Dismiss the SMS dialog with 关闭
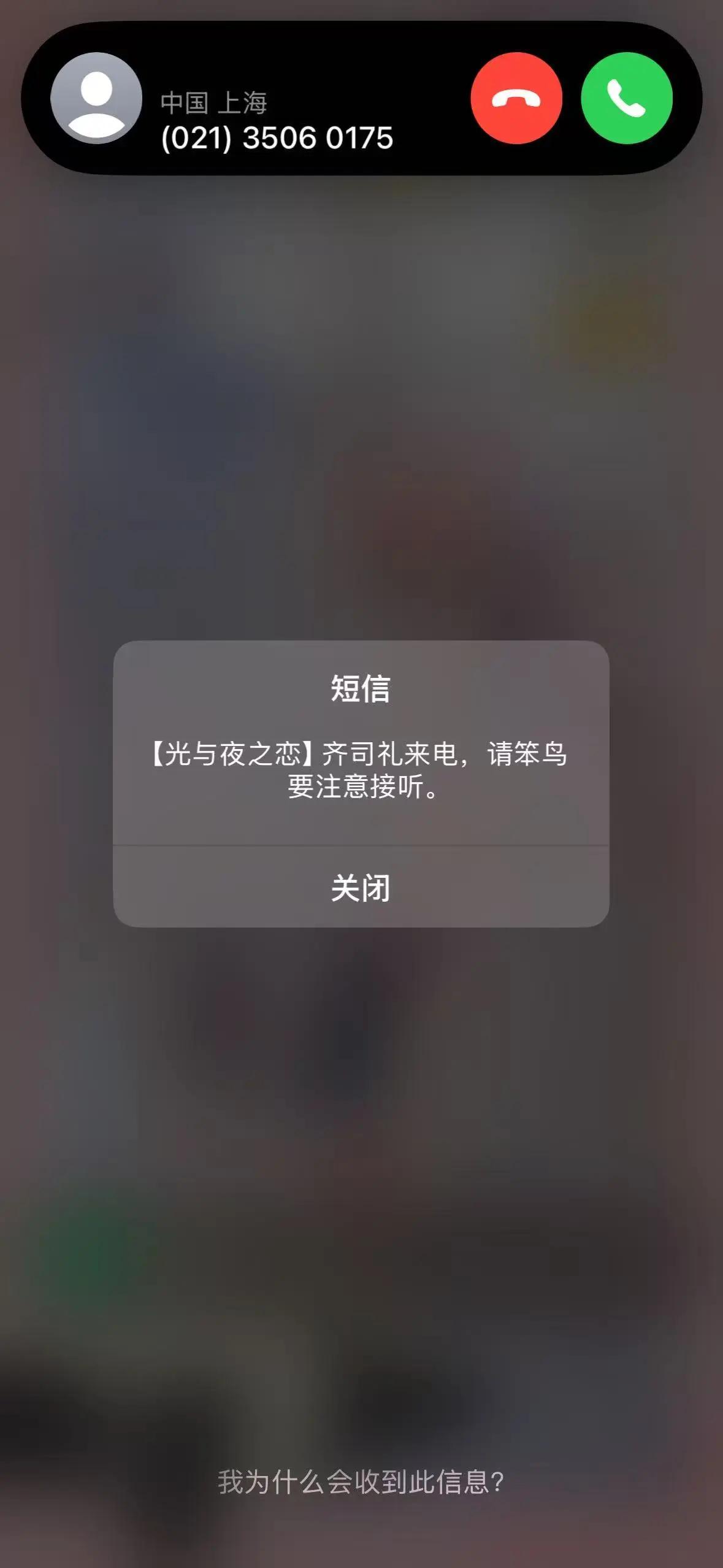 point(361,888)
